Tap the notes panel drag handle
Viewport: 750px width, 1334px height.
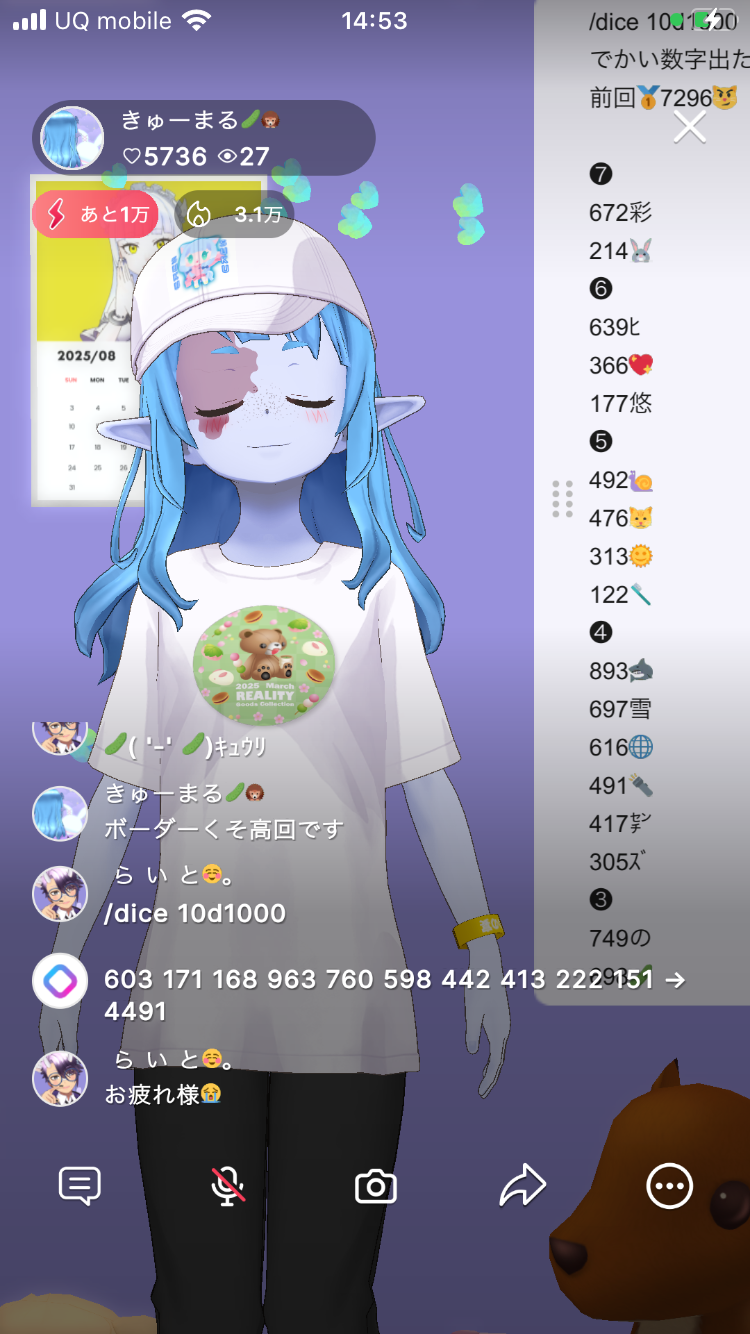tap(562, 499)
